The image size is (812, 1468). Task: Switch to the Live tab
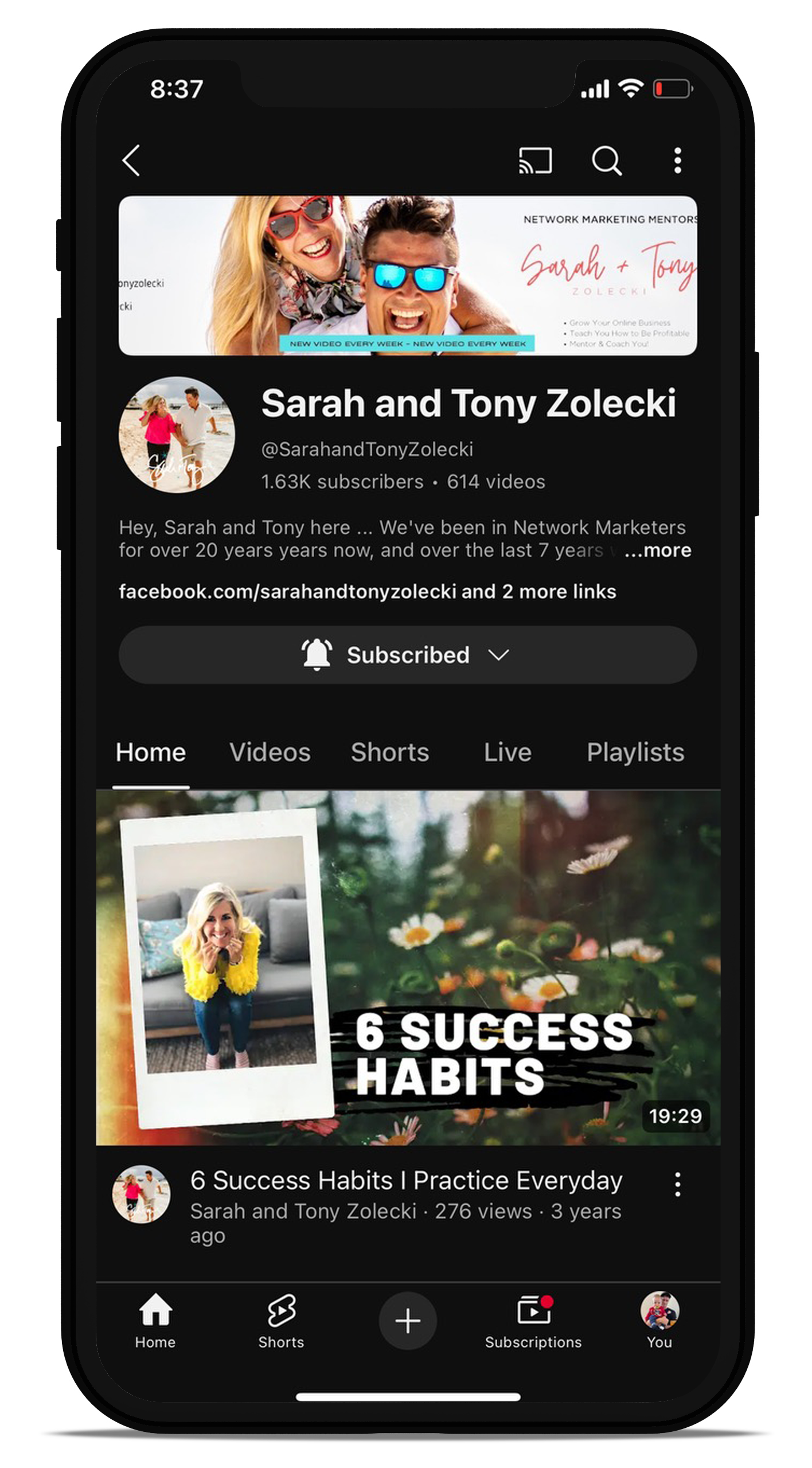507,752
